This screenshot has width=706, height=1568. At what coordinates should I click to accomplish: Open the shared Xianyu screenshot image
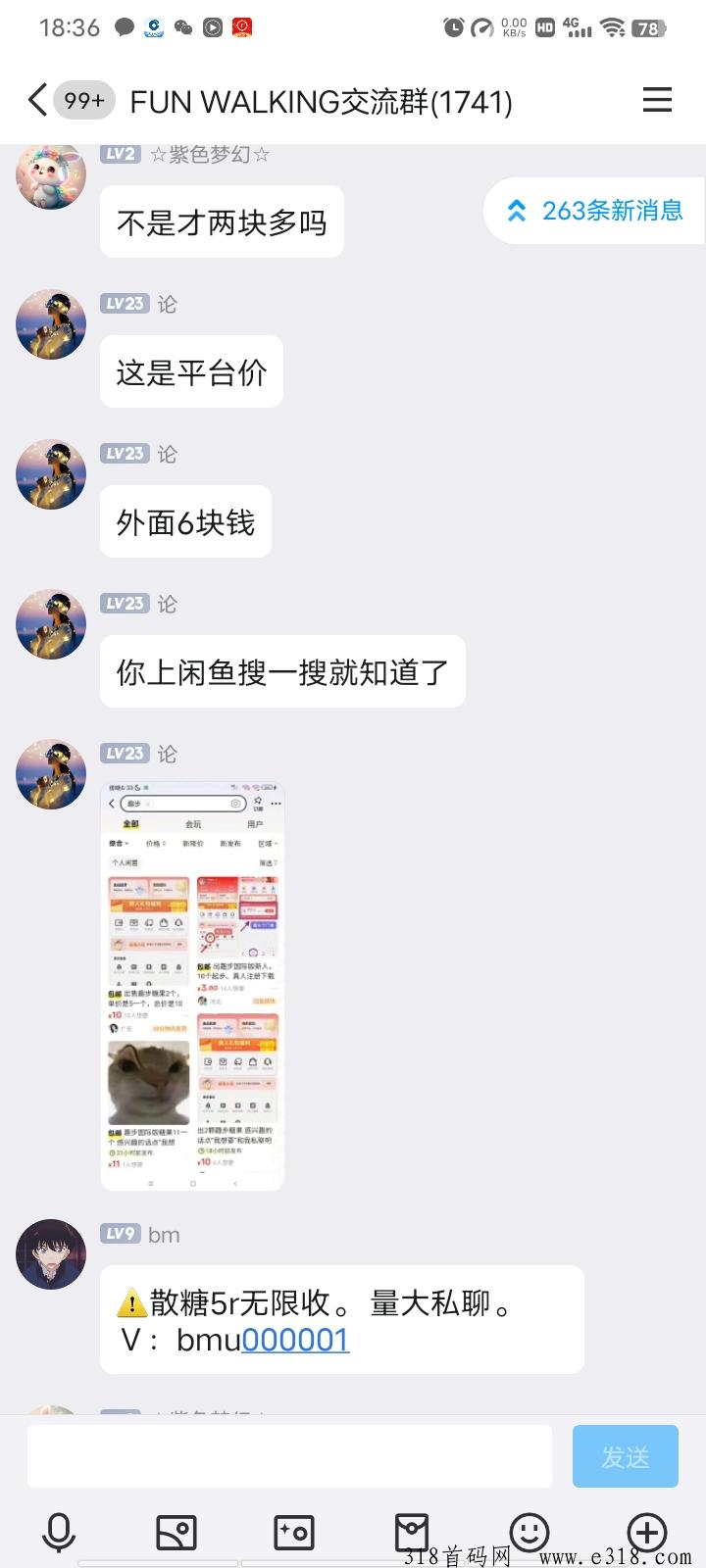tap(192, 985)
